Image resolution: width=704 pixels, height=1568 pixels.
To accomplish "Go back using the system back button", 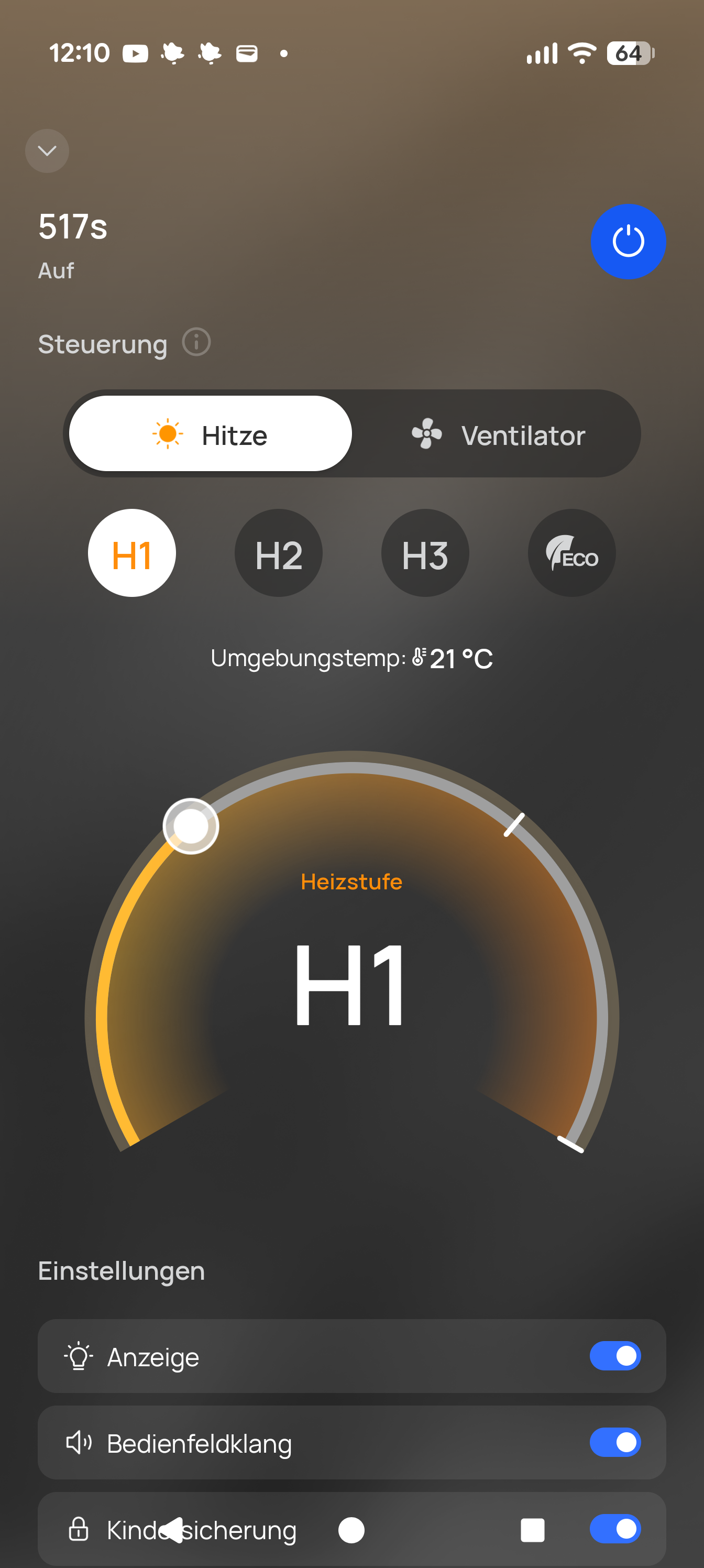I will tap(172, 1530).
